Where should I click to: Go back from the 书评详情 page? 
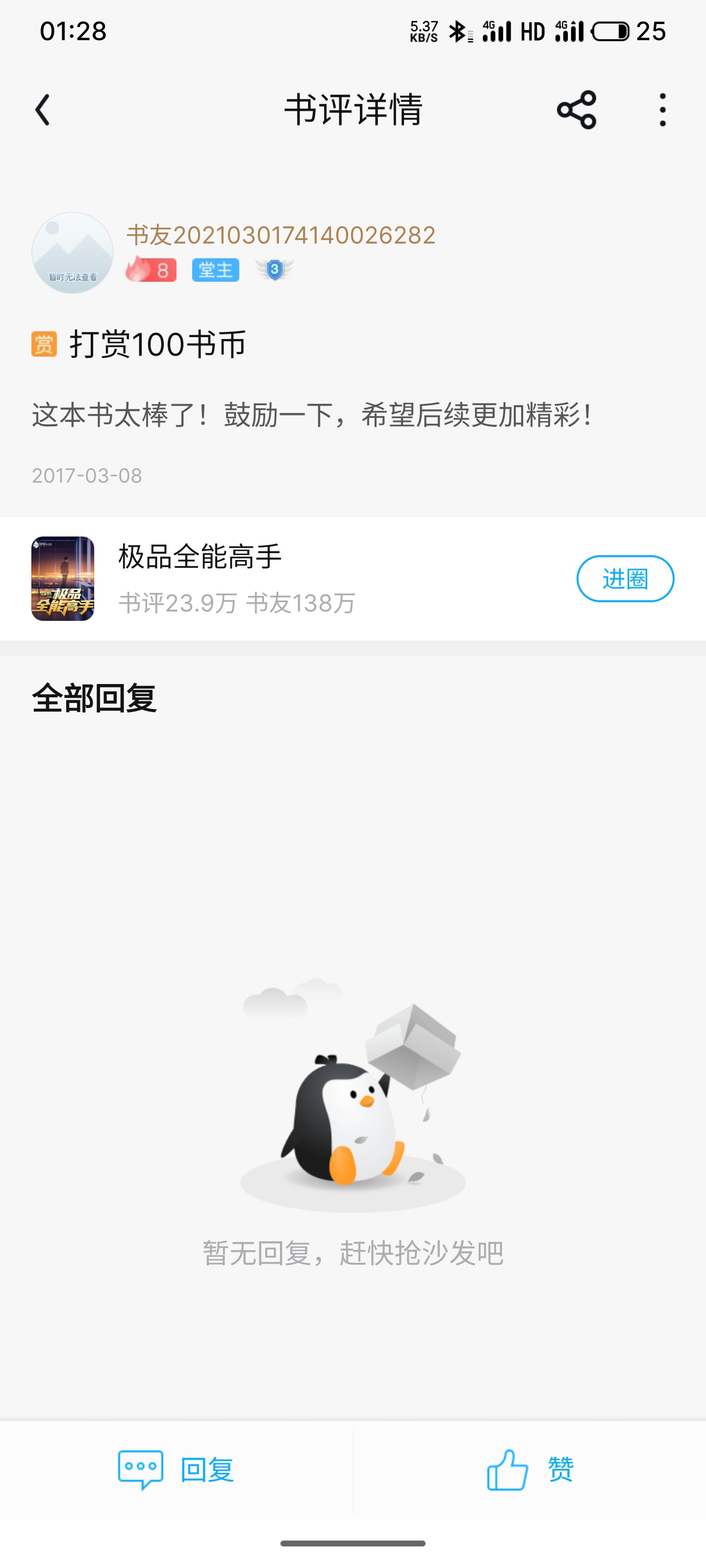click(43, 110)
